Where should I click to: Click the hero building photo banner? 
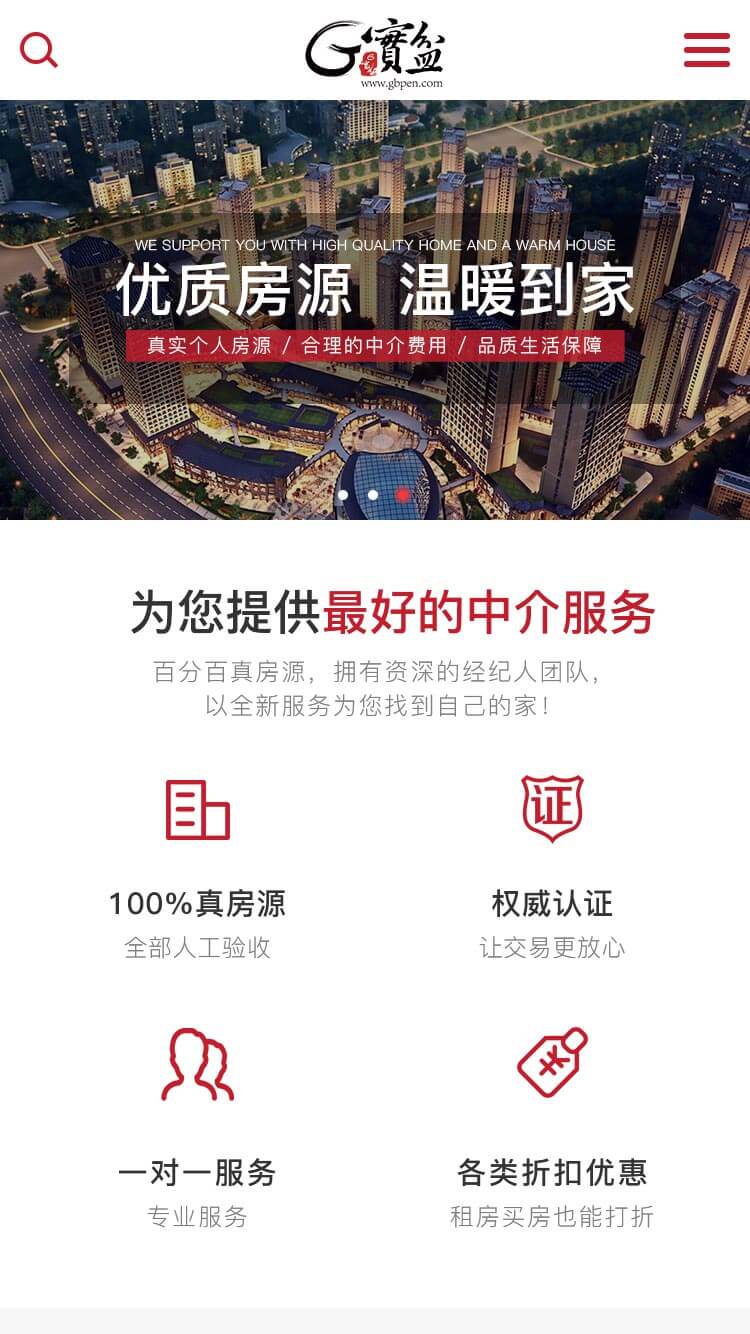[x=375, y=180]
